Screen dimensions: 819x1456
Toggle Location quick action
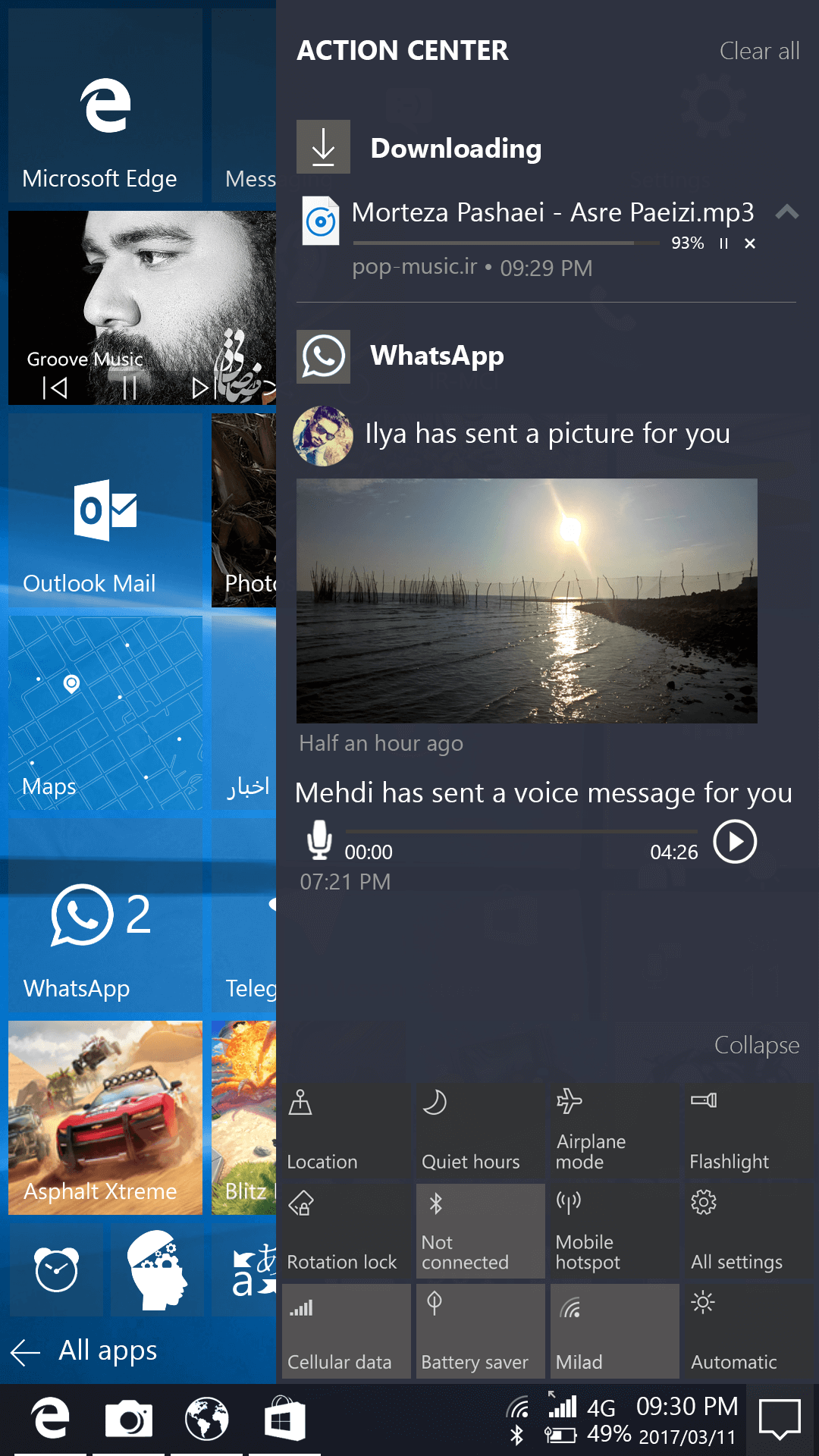click(346, 1131)
